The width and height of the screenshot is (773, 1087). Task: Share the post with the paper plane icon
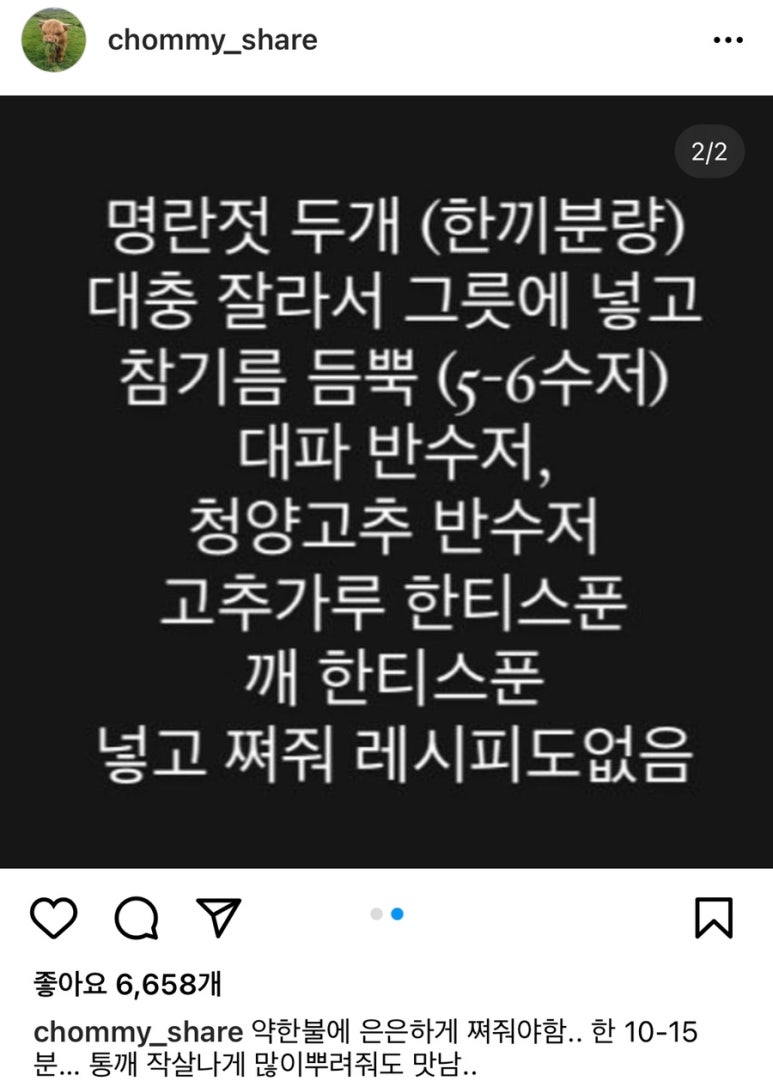(217, 916)
